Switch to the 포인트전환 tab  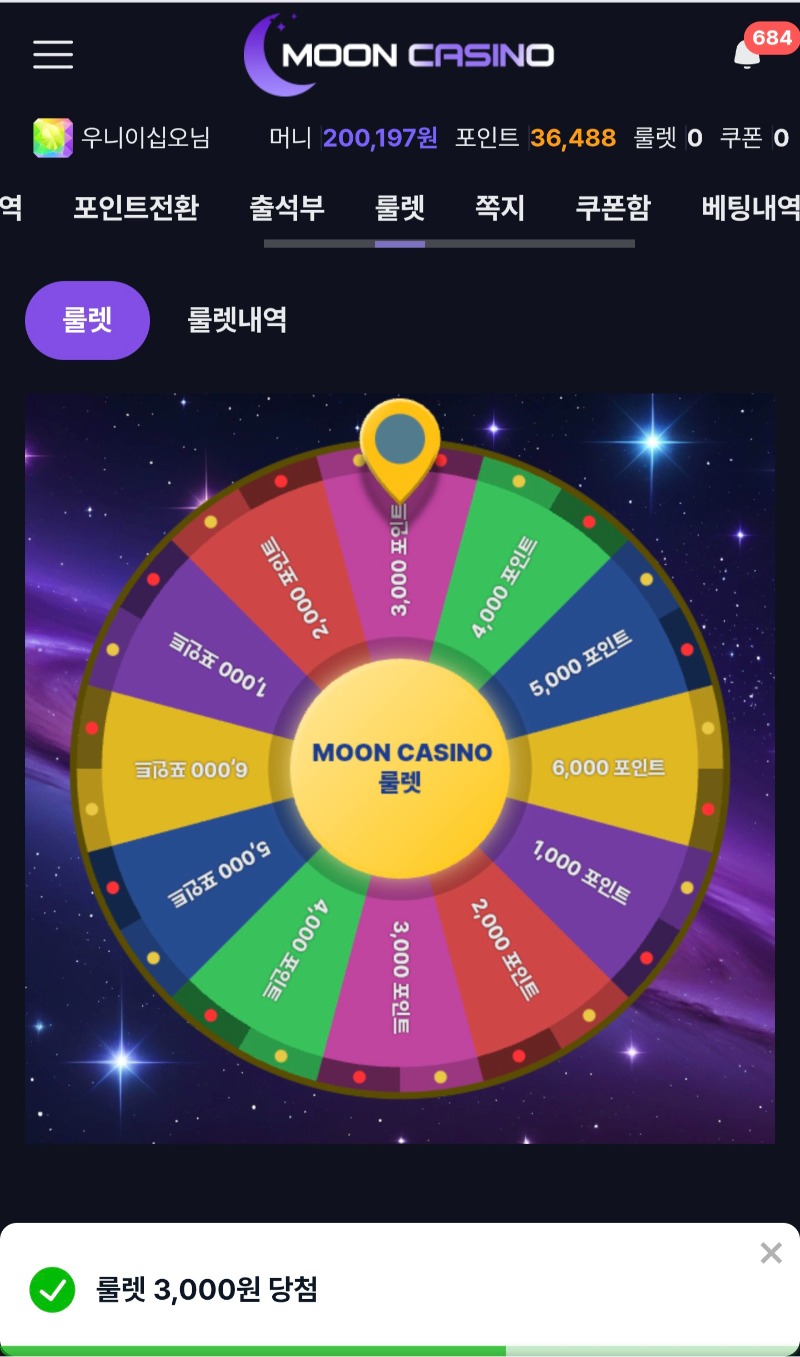pyautogui.click(x=136, y=208)
